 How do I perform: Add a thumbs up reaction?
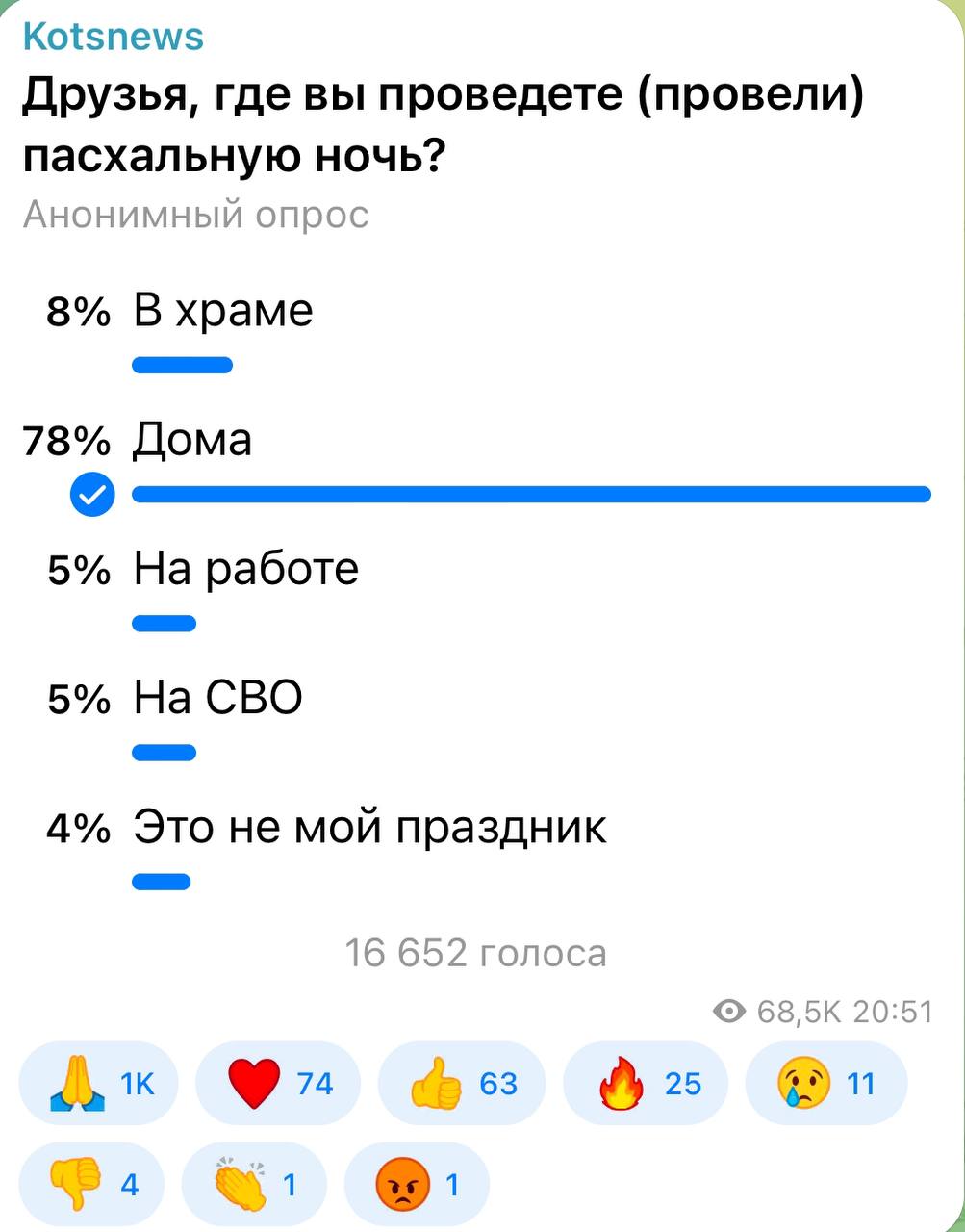click(462, 1083)
